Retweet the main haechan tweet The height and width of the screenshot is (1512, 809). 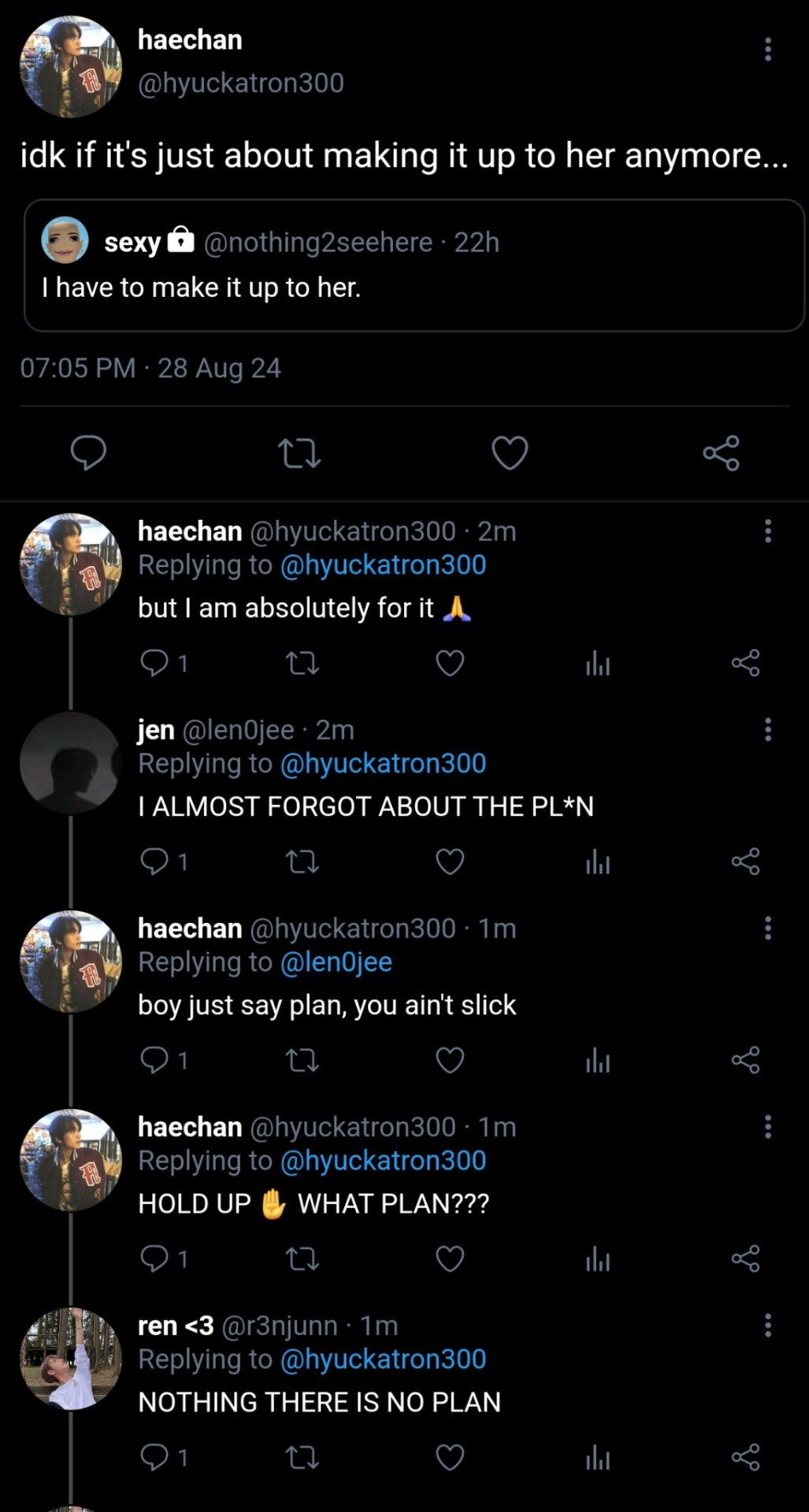[x=299, y=454]
